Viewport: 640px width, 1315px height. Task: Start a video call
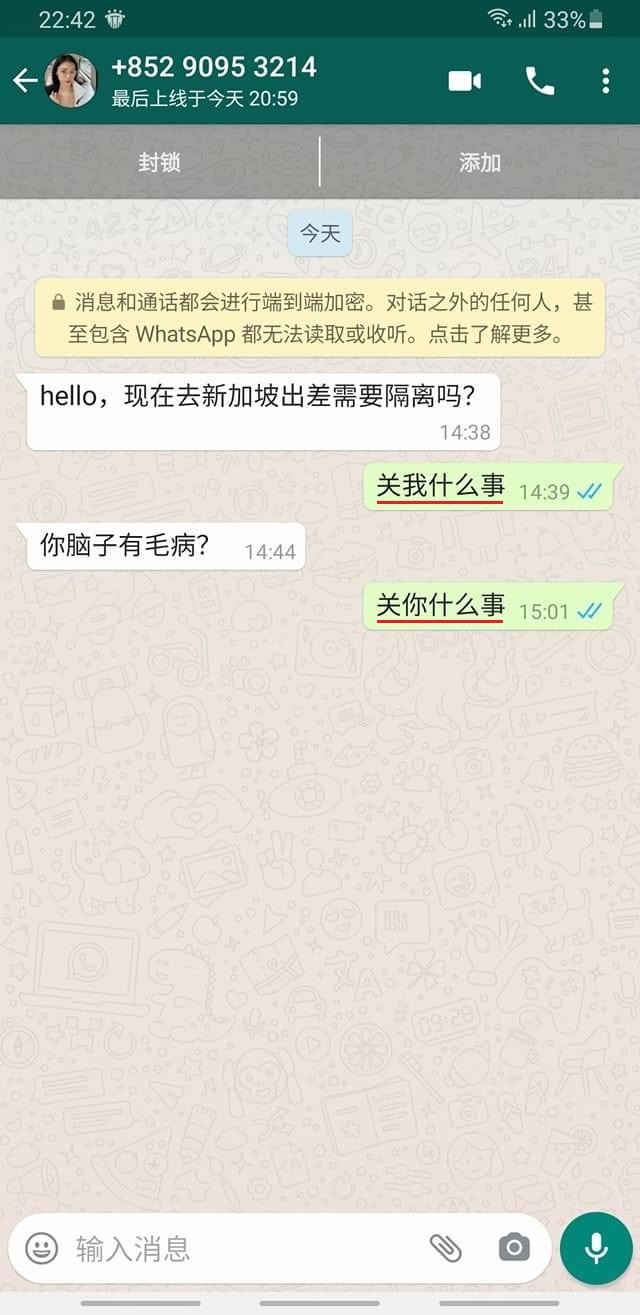[464, 81]
